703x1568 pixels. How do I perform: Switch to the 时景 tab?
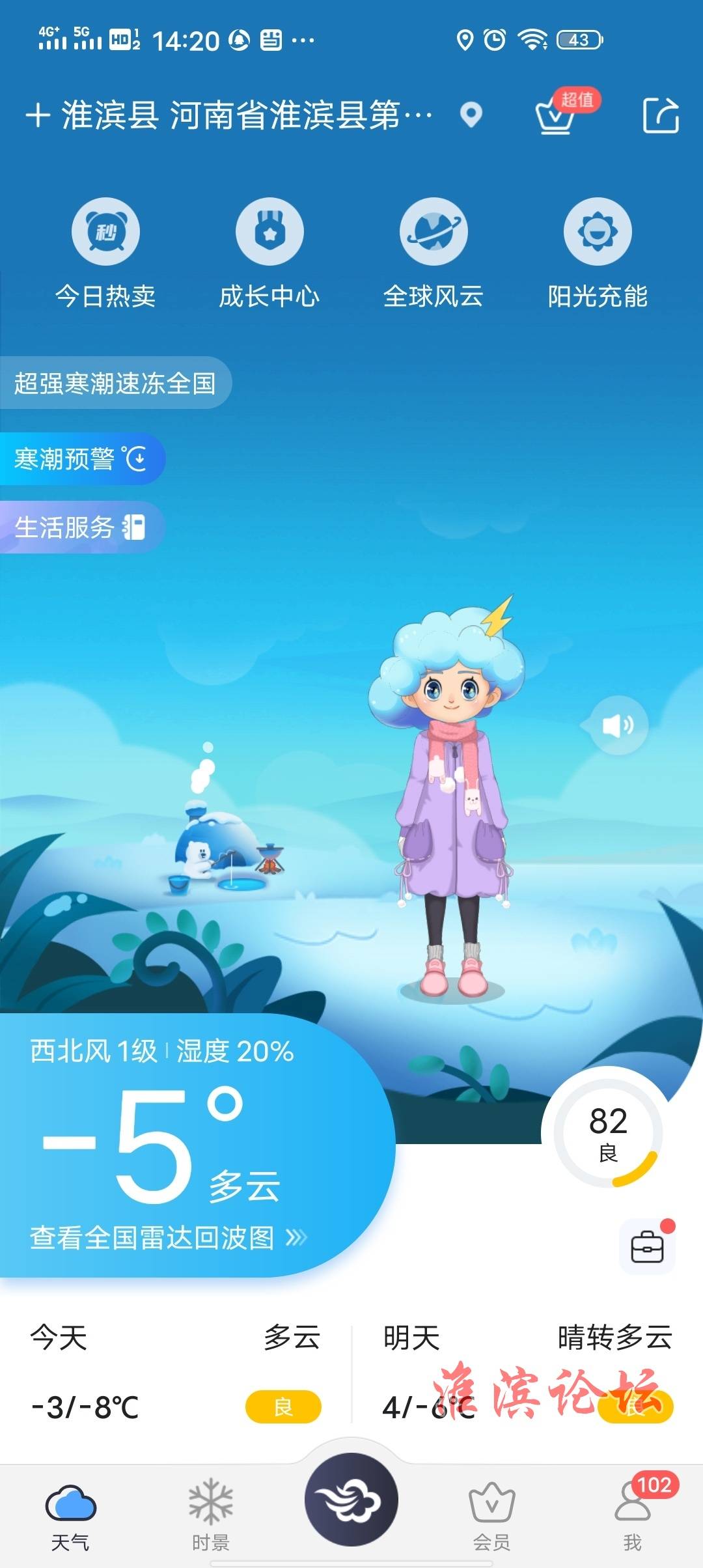click(210, 1515)
